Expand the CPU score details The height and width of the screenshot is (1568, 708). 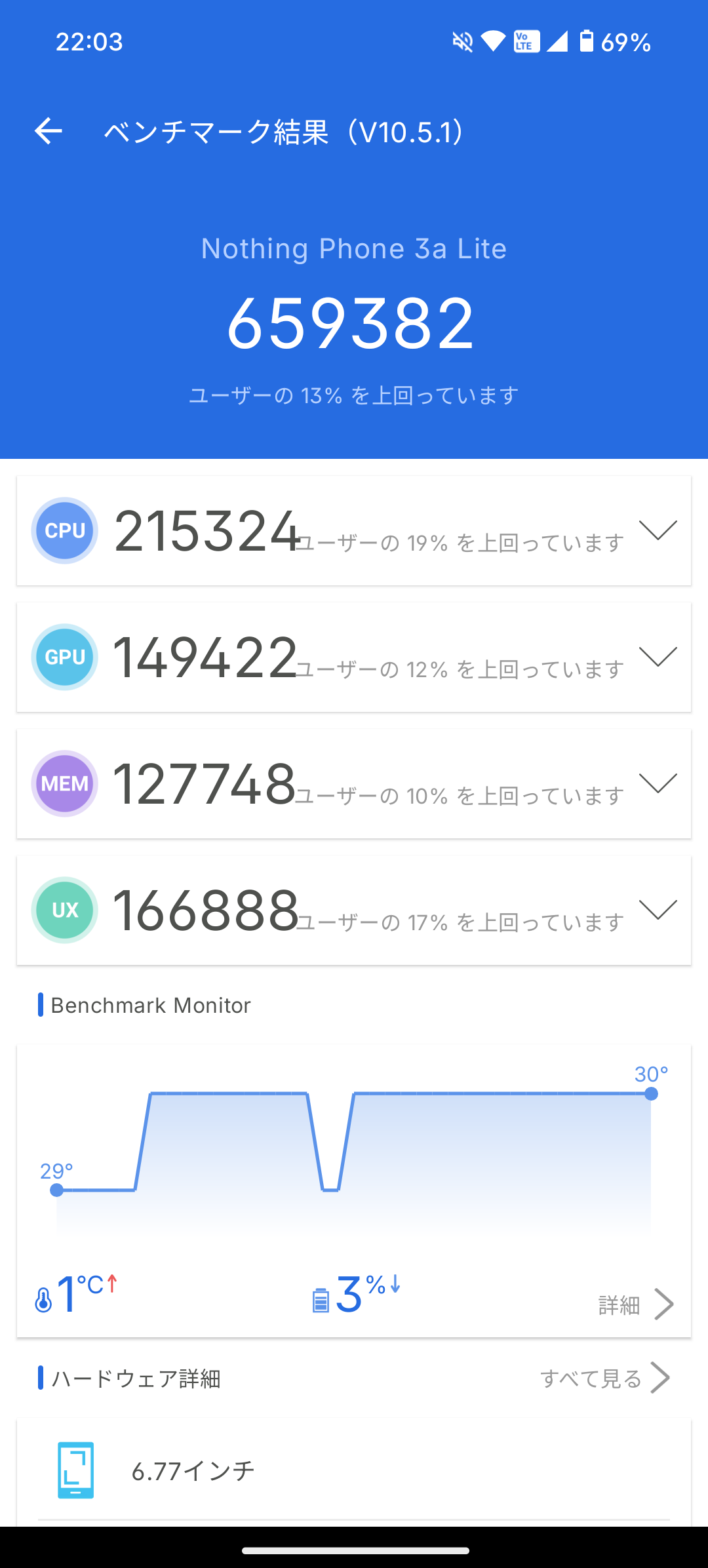point(658,530)
